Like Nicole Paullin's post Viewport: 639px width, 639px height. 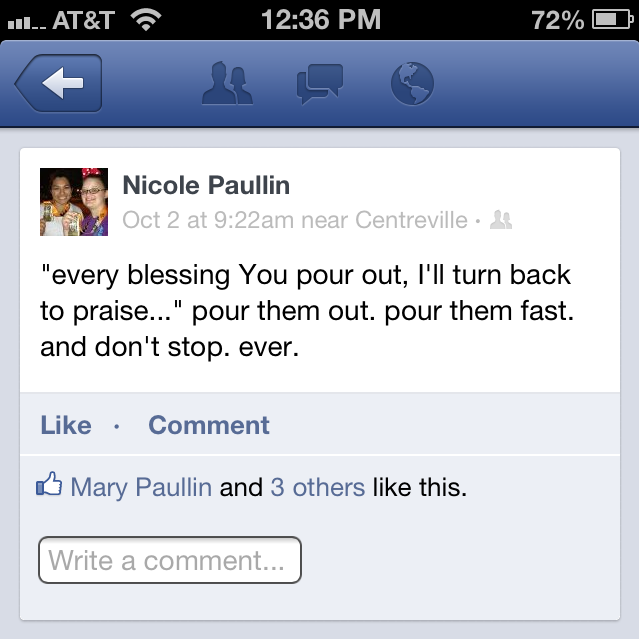[x=66, y=425]
